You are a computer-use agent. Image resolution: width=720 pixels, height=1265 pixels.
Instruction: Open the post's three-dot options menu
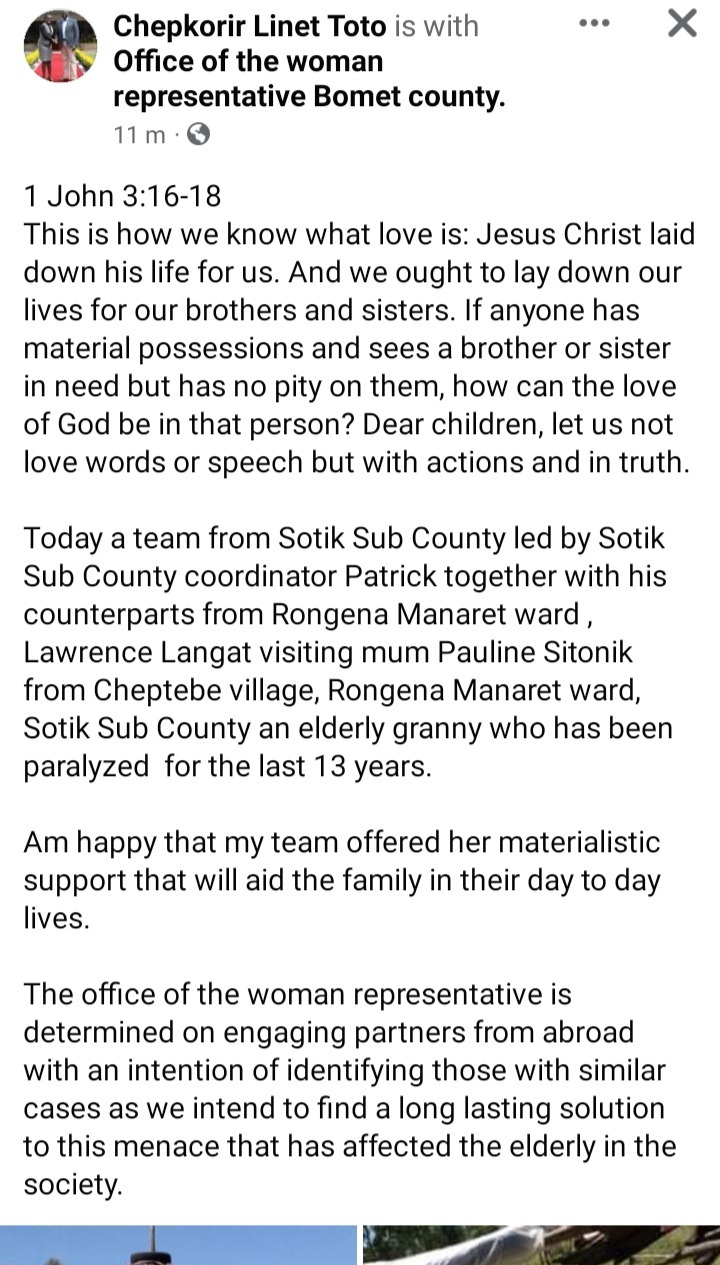point(594,24)
